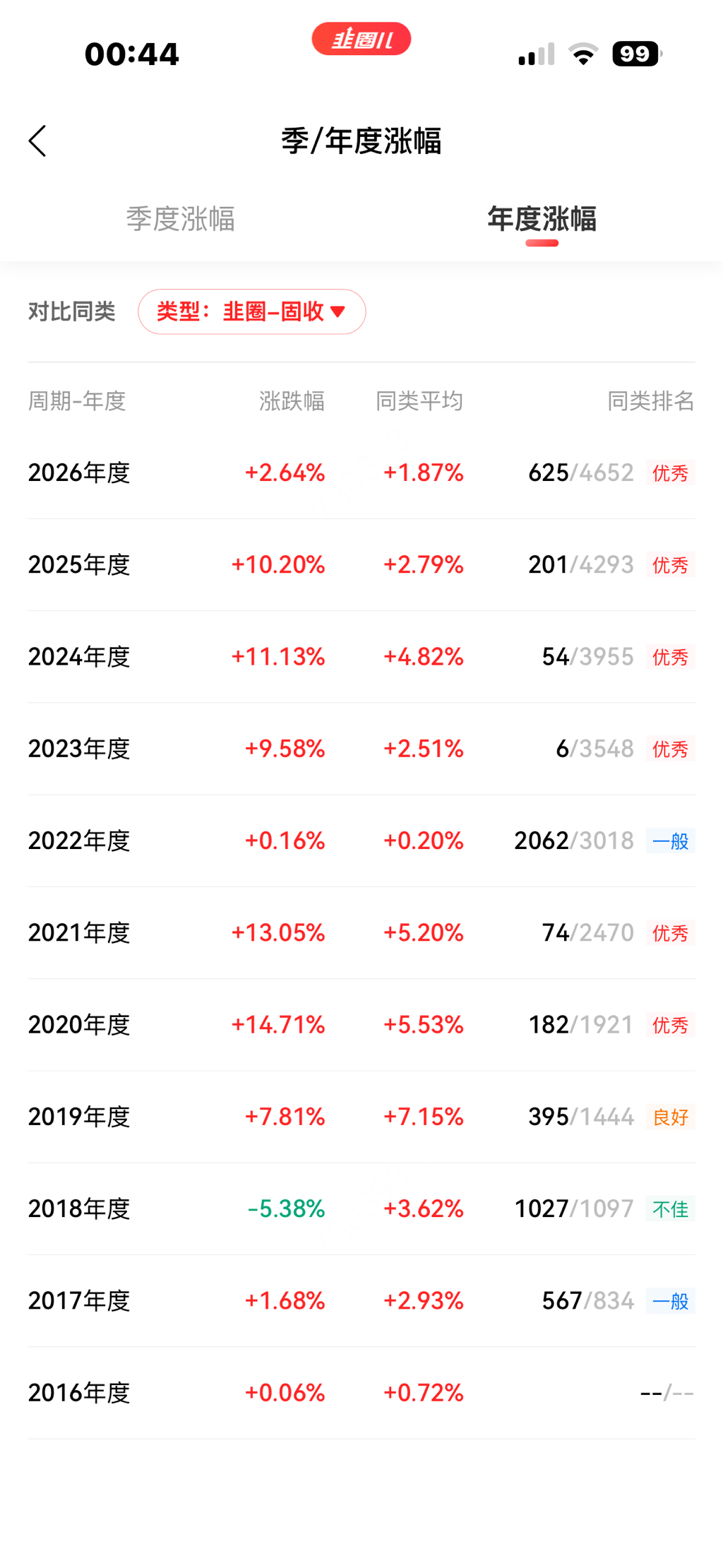
Task: Go back using the top-left arrow
Action: point(37,141)
